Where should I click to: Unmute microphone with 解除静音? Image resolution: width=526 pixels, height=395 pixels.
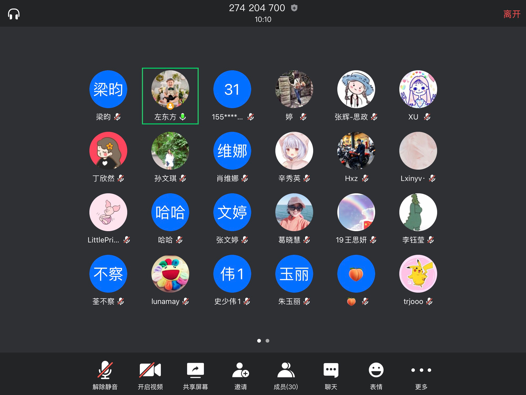(x=105, y=375)
